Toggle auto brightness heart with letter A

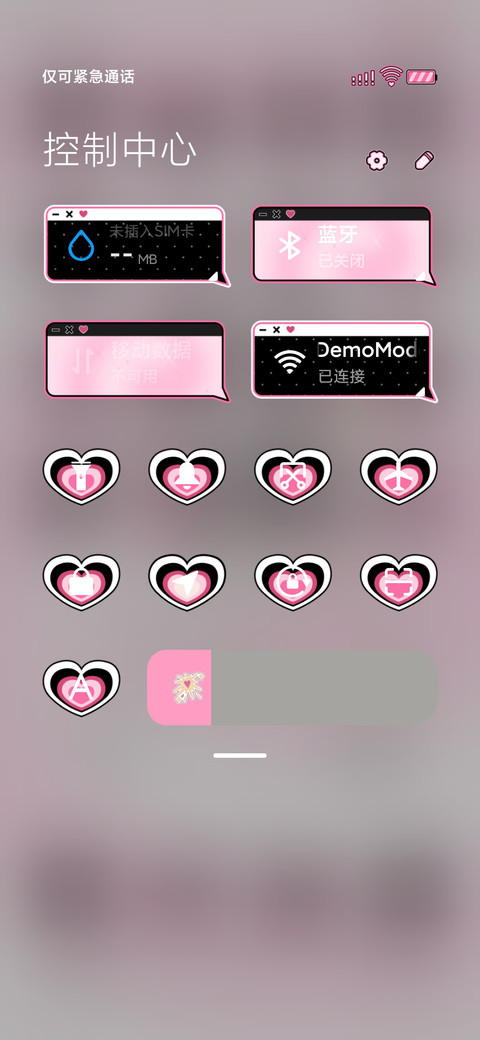[x=82, y=687]
